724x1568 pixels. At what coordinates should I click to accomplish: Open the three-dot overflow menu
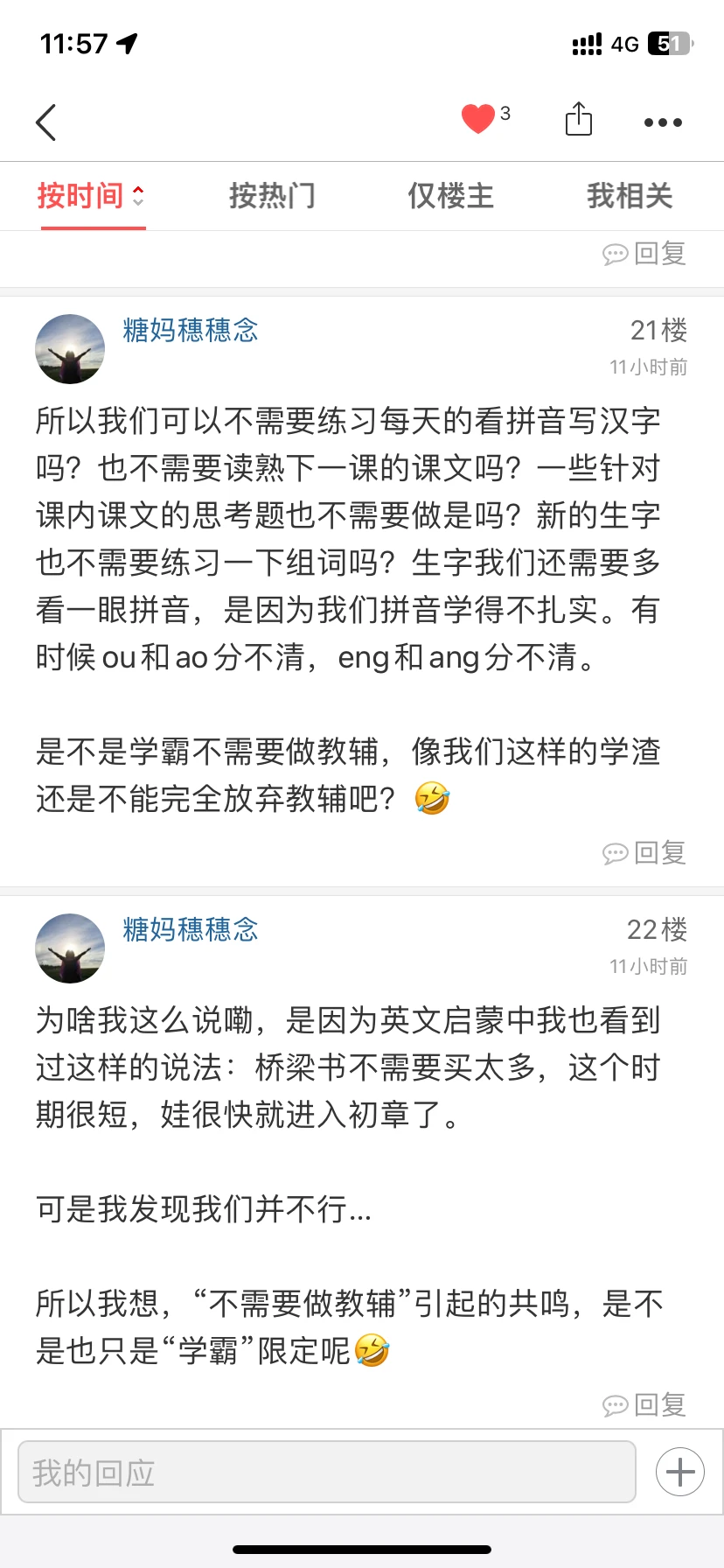663,122
